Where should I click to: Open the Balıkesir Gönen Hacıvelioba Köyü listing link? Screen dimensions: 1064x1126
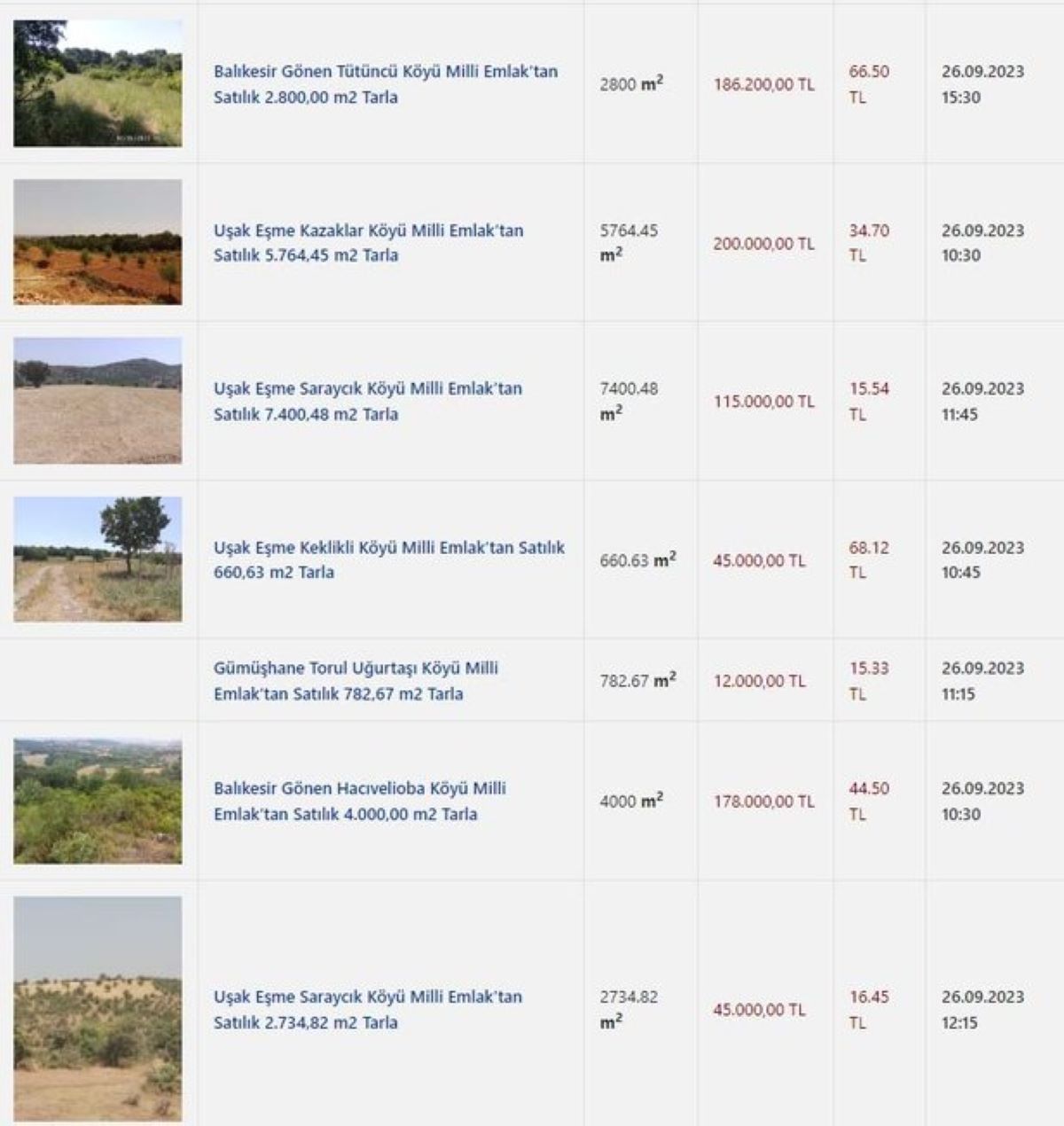click(359, 801)
